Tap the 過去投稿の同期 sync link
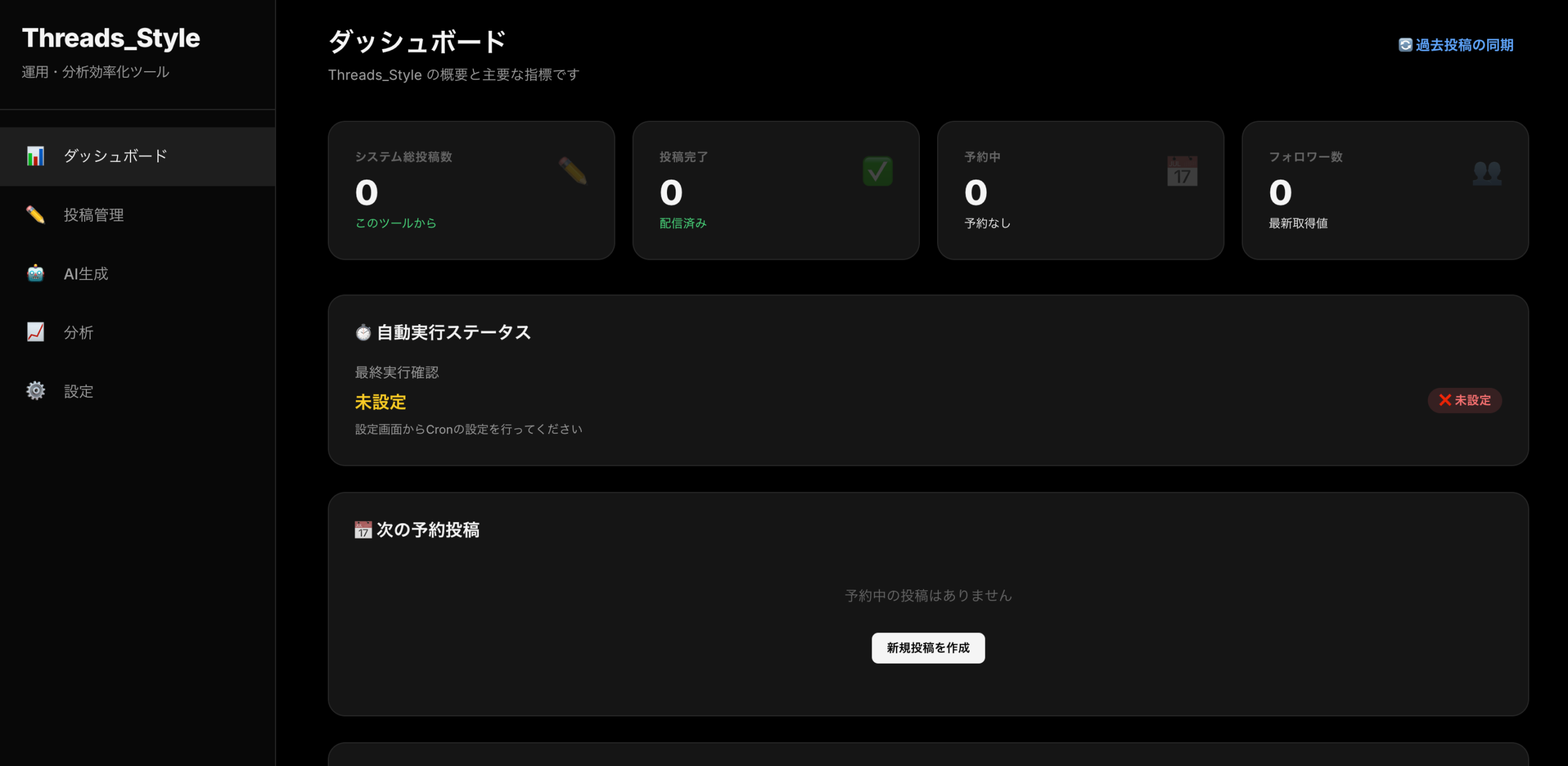 (1456, 45)
